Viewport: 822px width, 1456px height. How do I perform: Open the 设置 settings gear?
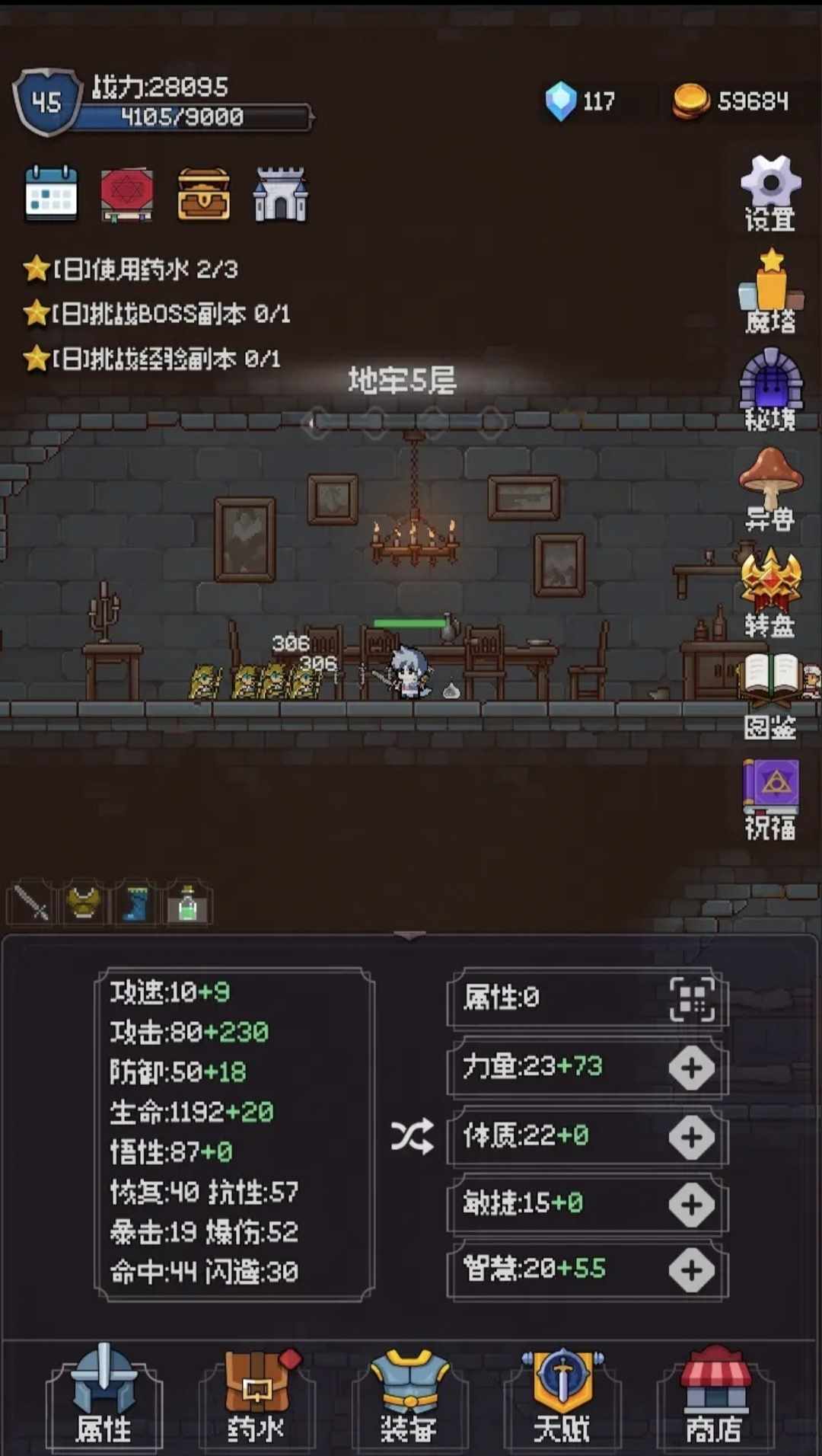[x=770, y=192]
